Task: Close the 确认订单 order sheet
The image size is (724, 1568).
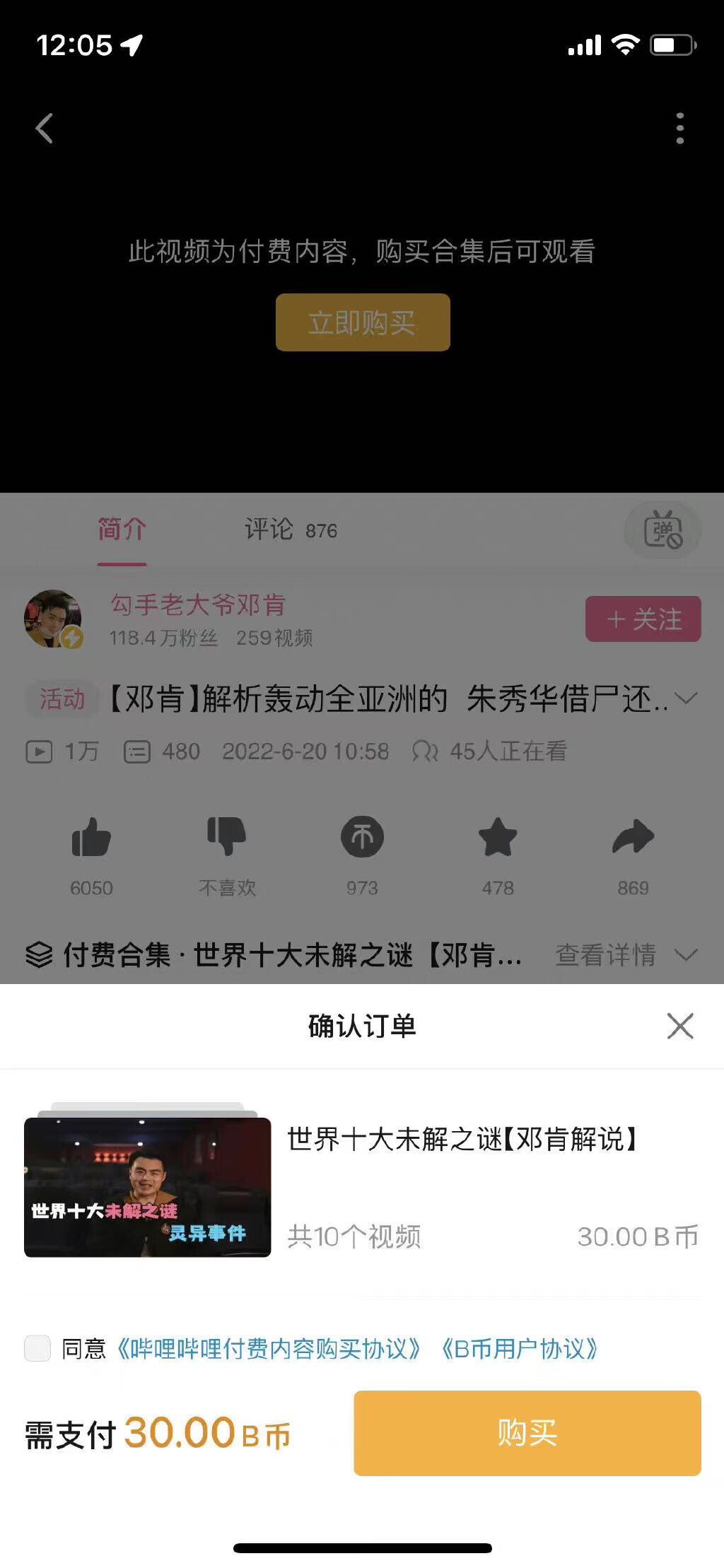Action: pyautogui.click(x=679, y=1026)
